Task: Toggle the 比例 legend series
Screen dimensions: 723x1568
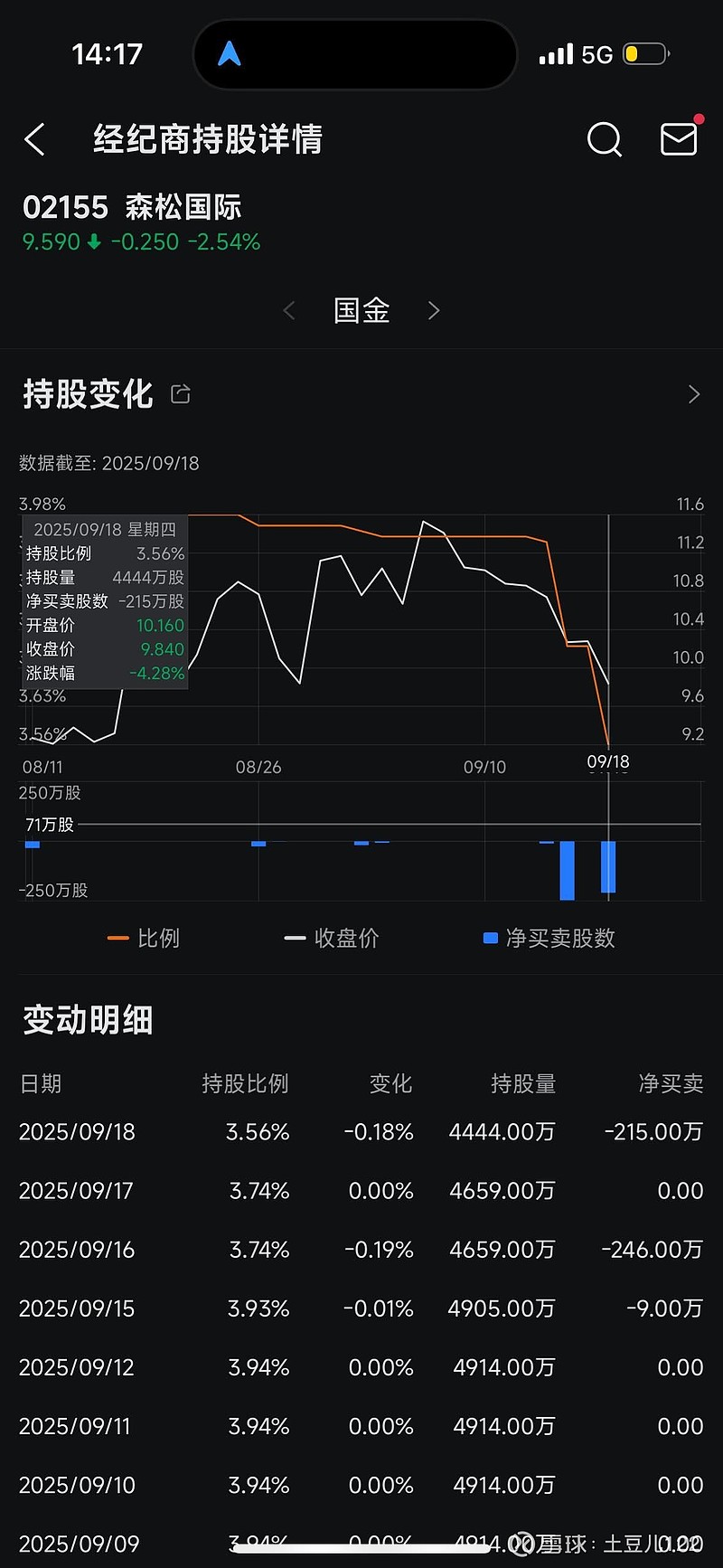Action: coord(145,939)
